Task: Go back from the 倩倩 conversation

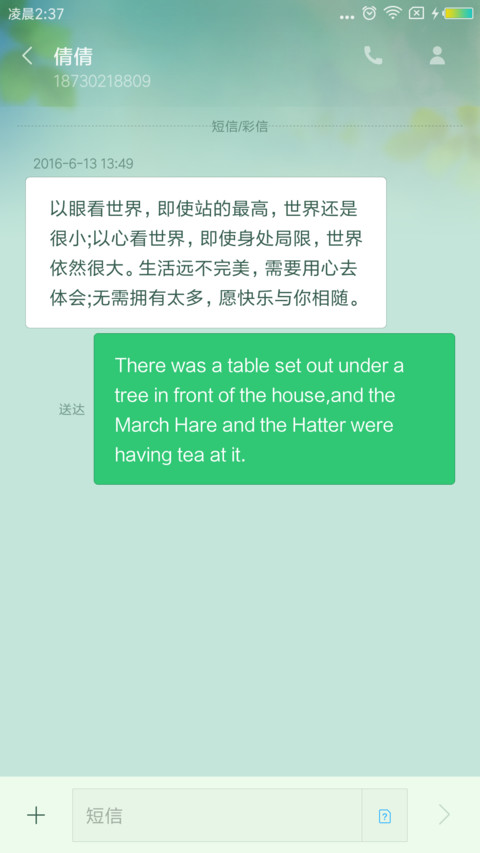Action: [x=27, y=55]
